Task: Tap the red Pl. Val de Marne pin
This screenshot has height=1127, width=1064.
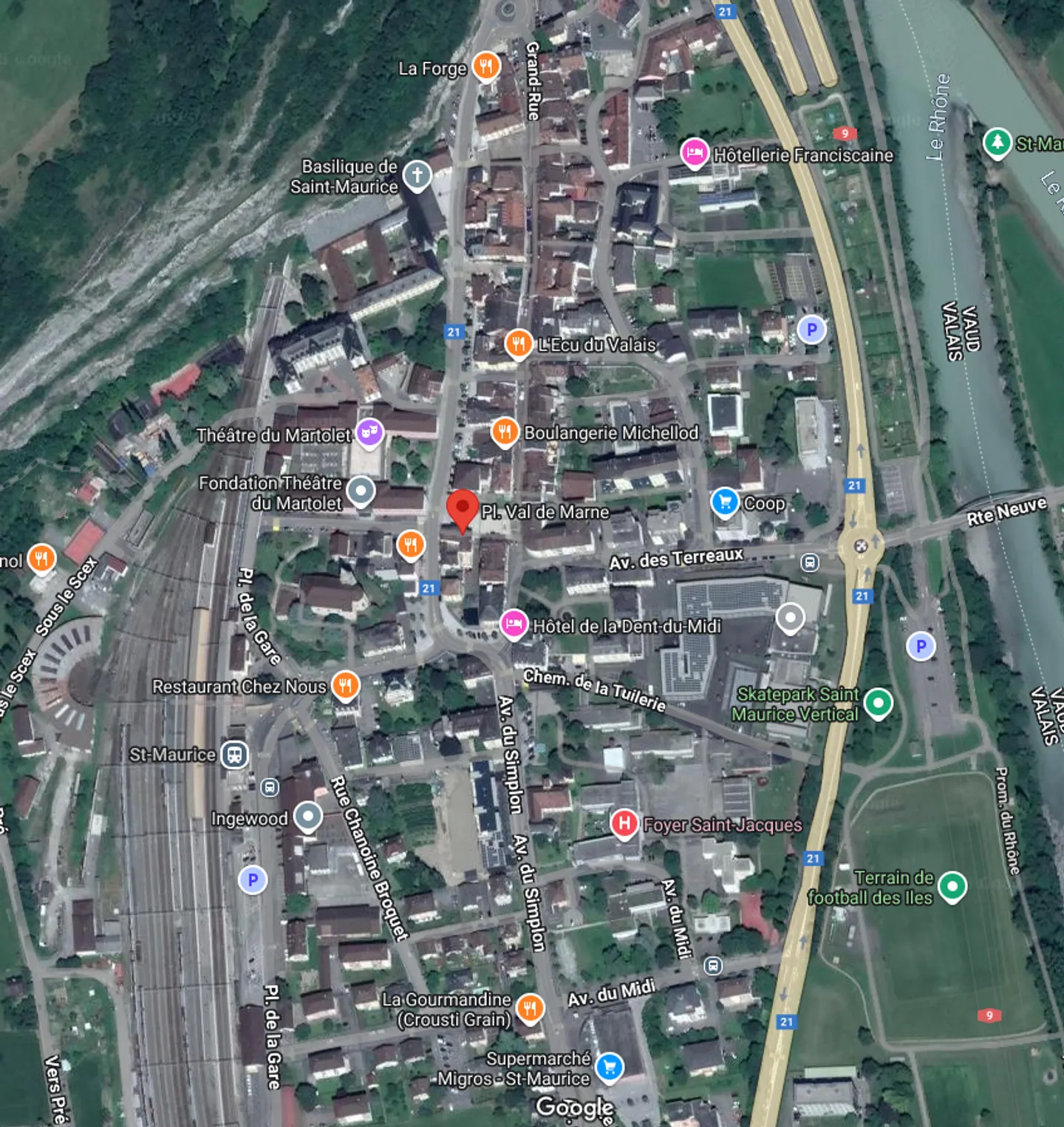Action: [x=463, y=508]
